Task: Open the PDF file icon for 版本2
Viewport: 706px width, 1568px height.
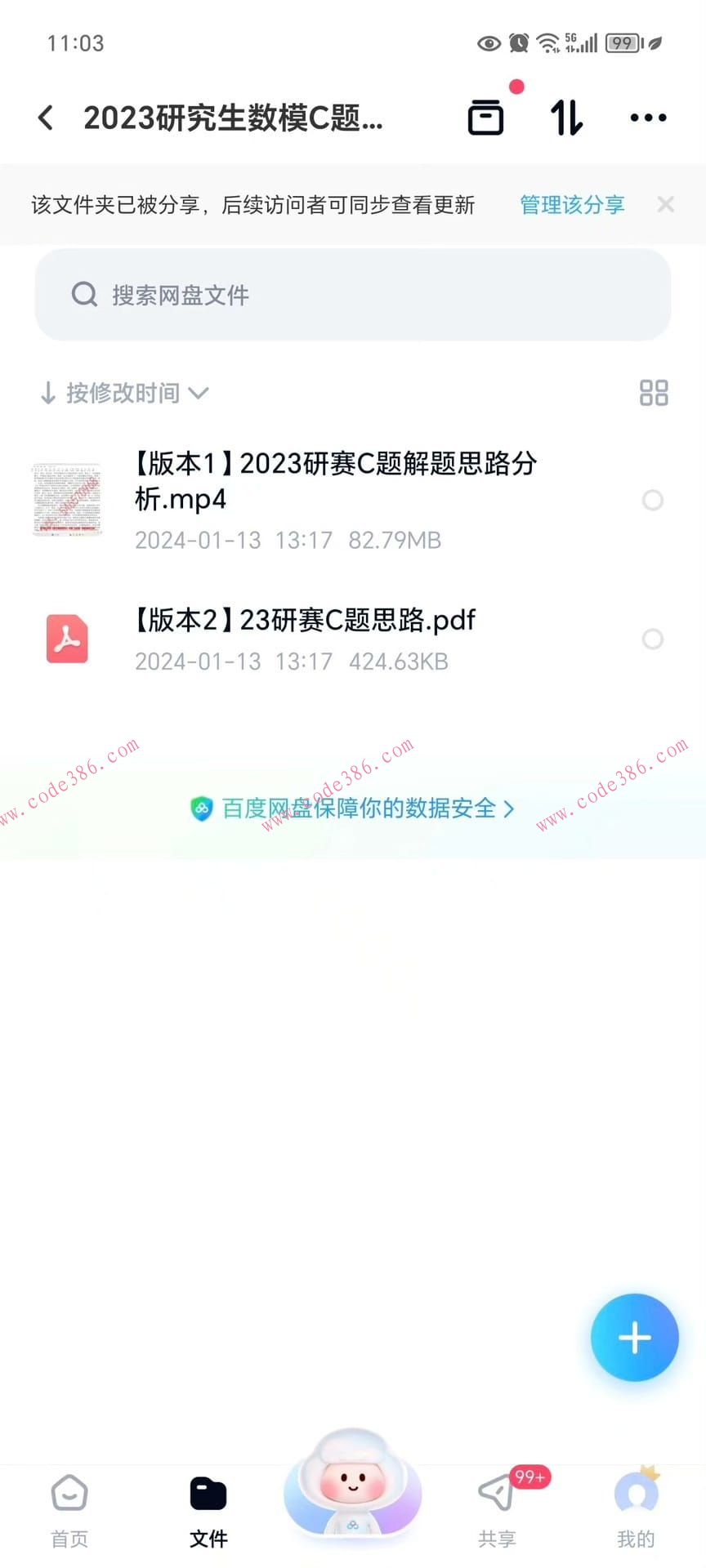Action: click(x=68, y=639)
